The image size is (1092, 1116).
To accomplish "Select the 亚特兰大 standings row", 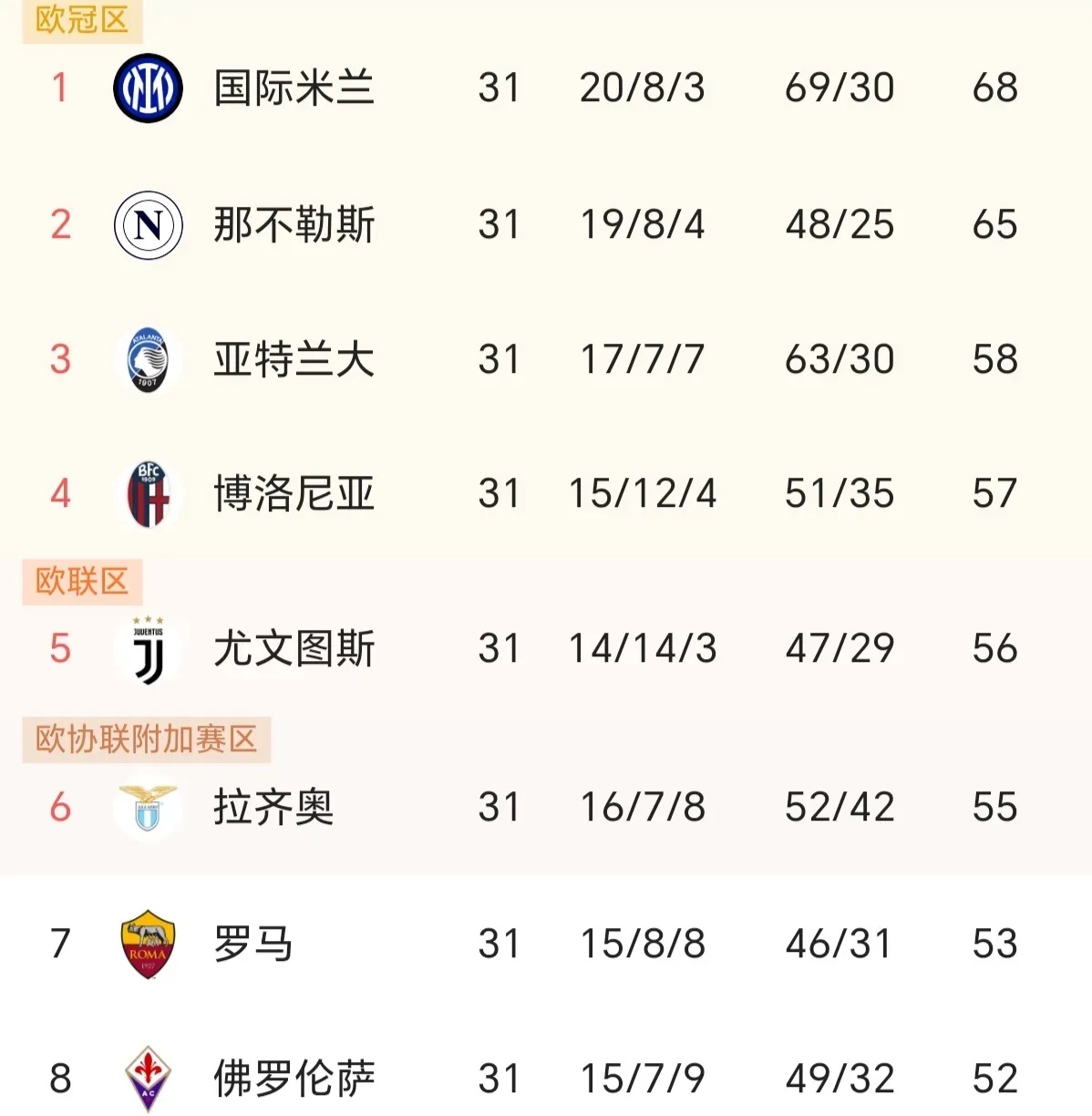I will pyautogui.click(x=294, y=359).
